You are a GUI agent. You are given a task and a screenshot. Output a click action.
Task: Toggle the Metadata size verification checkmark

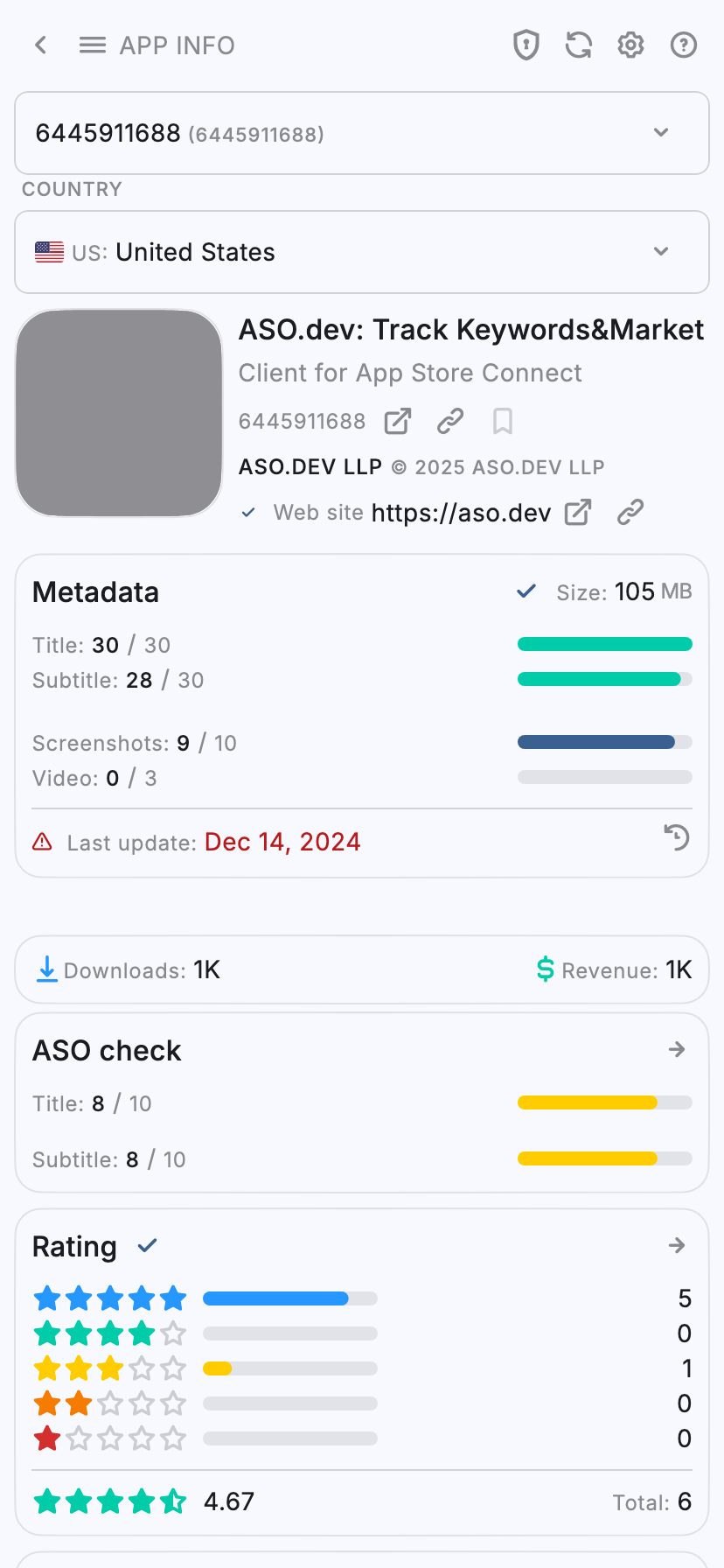click(525, 591)
